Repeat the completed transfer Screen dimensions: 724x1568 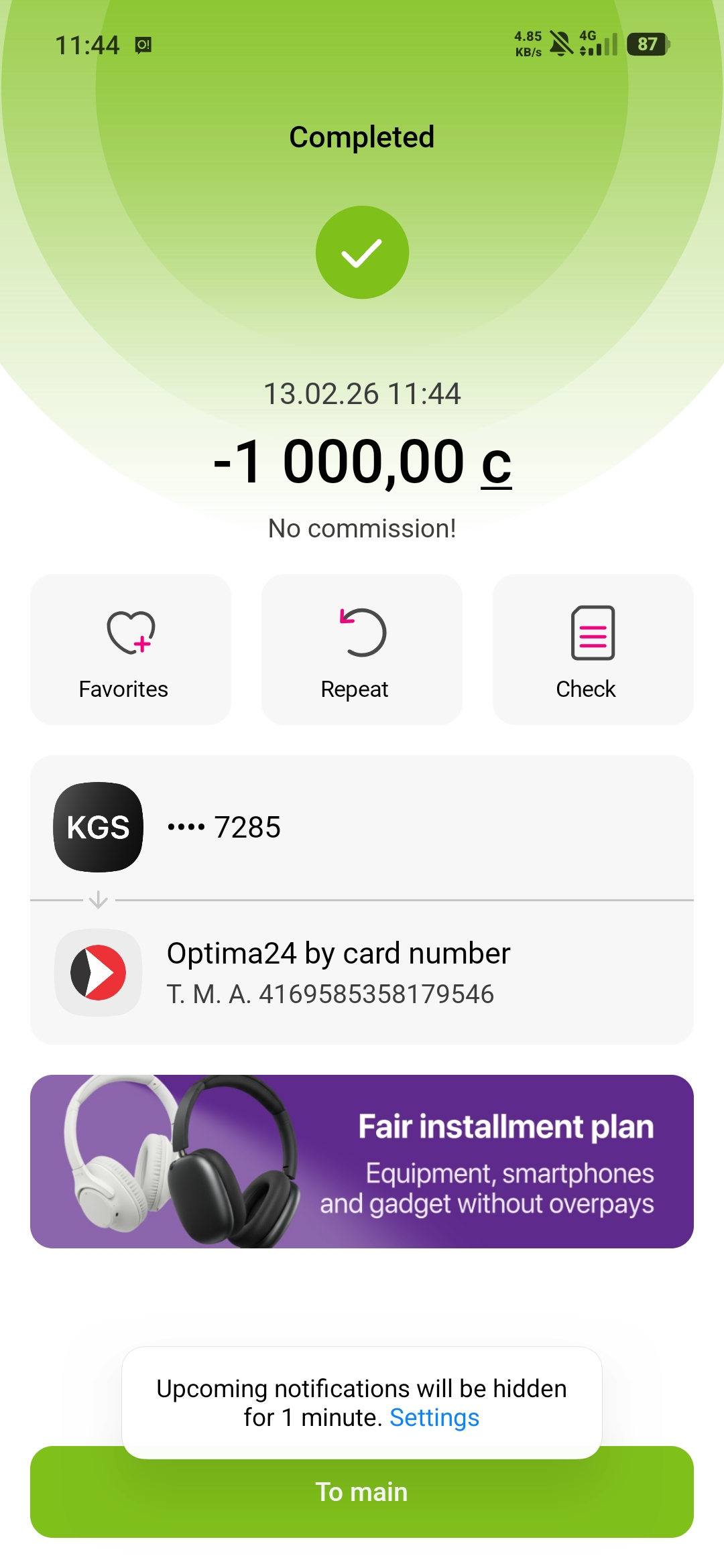(x=362, y=649)
